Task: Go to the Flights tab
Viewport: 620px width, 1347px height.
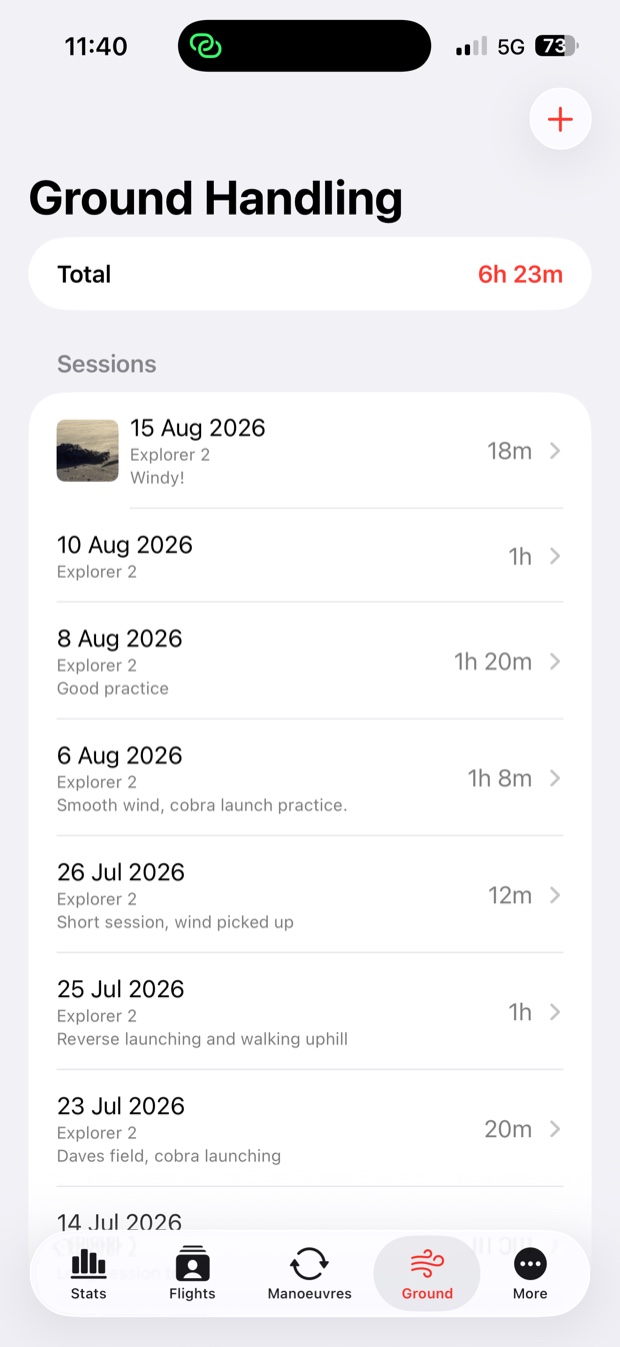Action: coord(192,1274)
